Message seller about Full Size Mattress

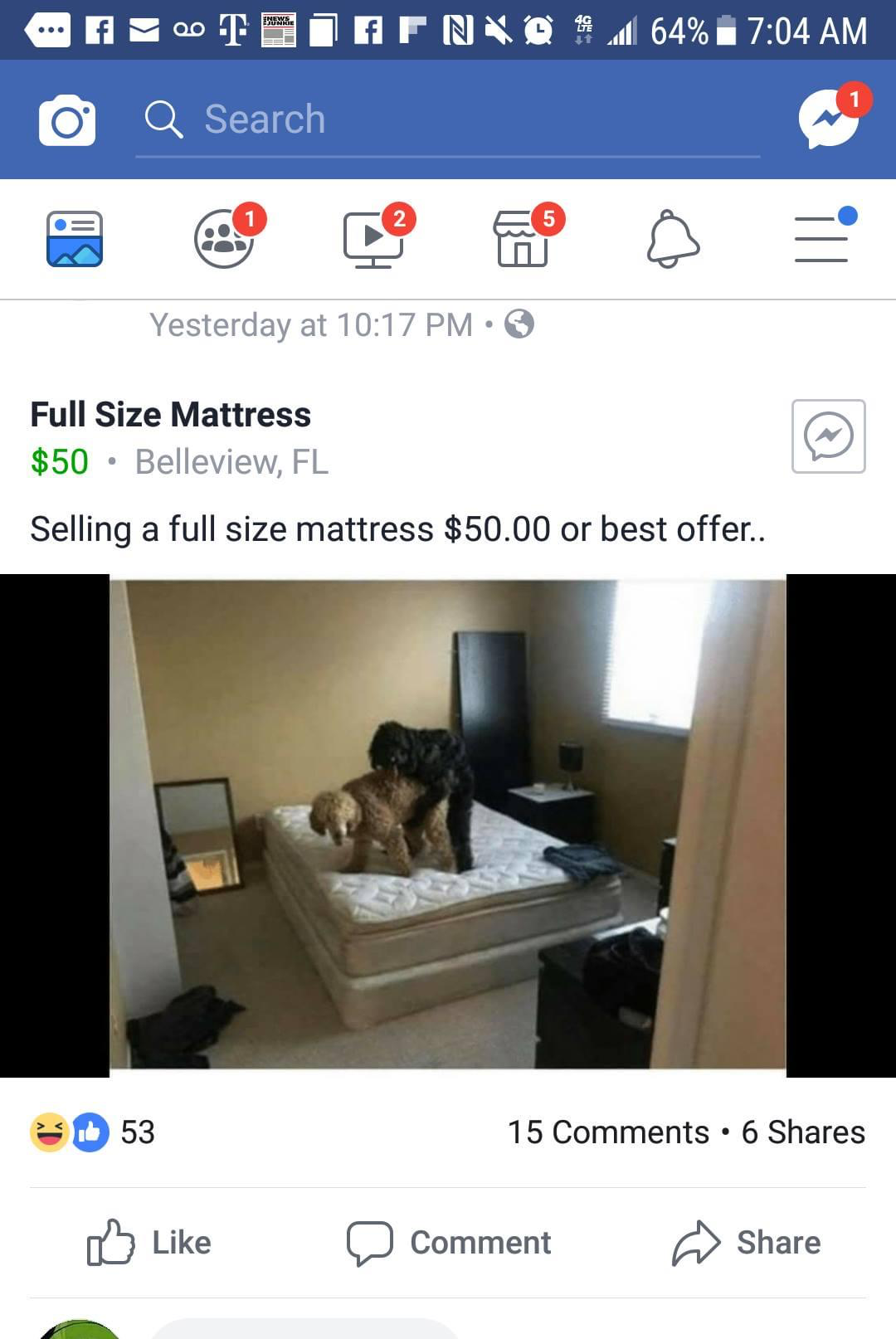pyautogui.click(x=828, y=436)
